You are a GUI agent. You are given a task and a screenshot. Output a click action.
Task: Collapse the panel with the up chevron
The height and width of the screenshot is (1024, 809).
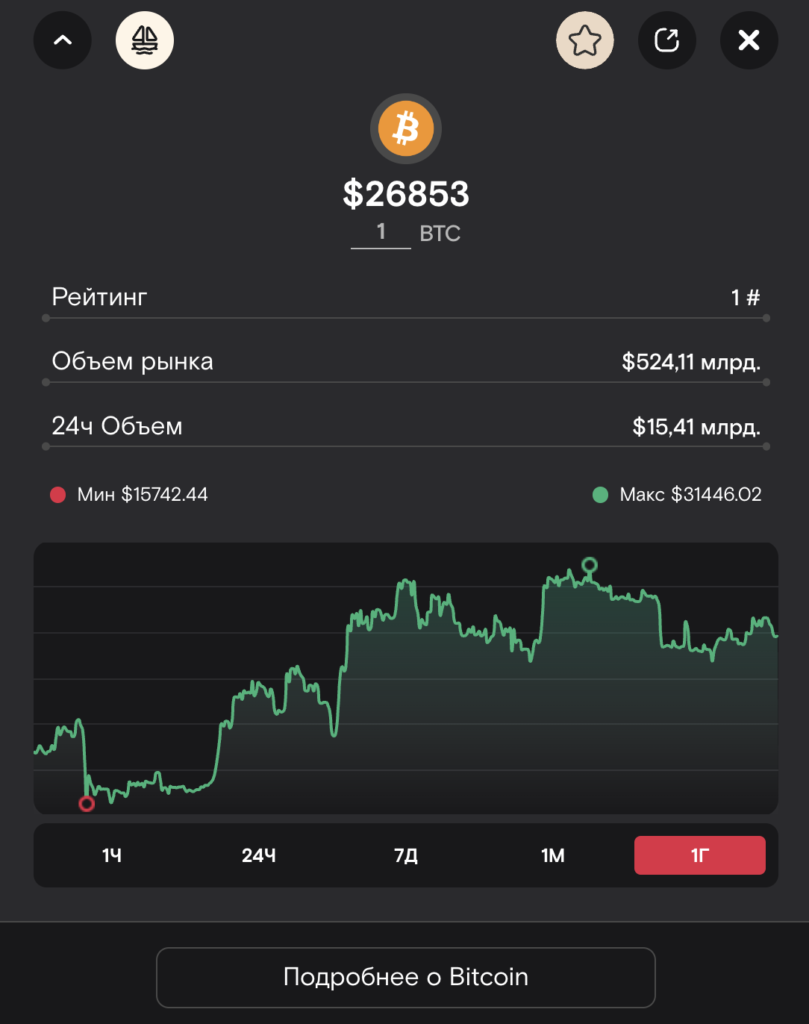click(62, 40)
